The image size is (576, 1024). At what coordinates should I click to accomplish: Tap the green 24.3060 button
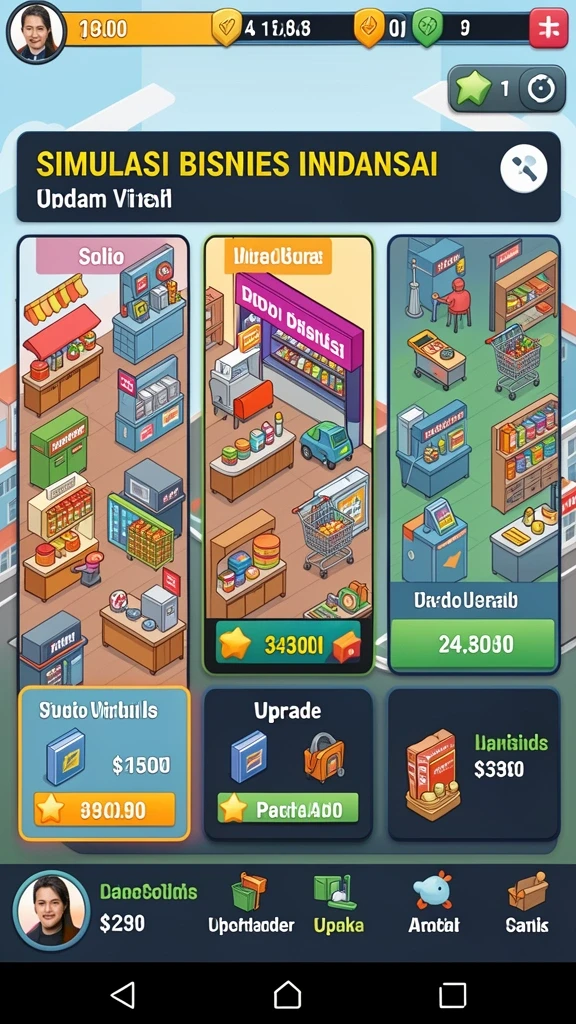click(475, 644)
